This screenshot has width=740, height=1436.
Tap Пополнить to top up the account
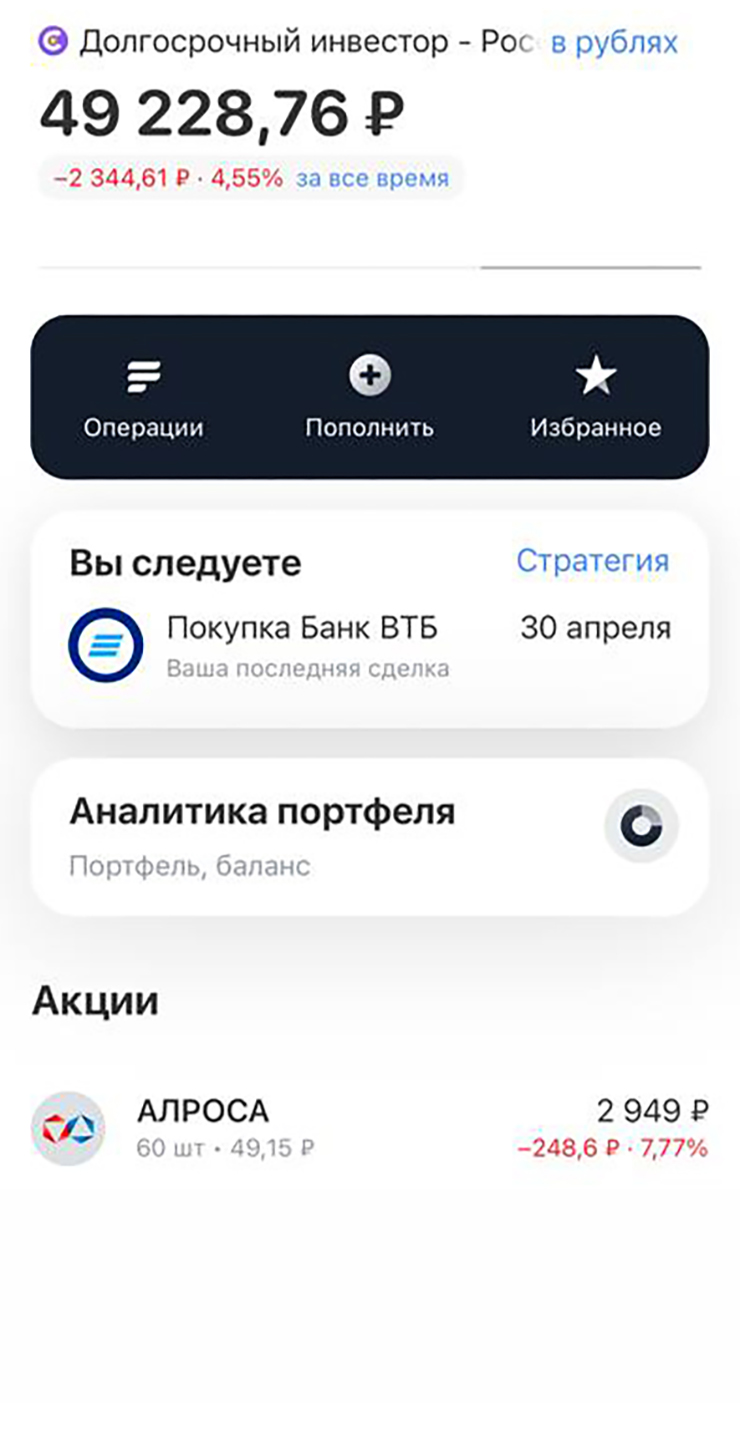coord(369,399)
